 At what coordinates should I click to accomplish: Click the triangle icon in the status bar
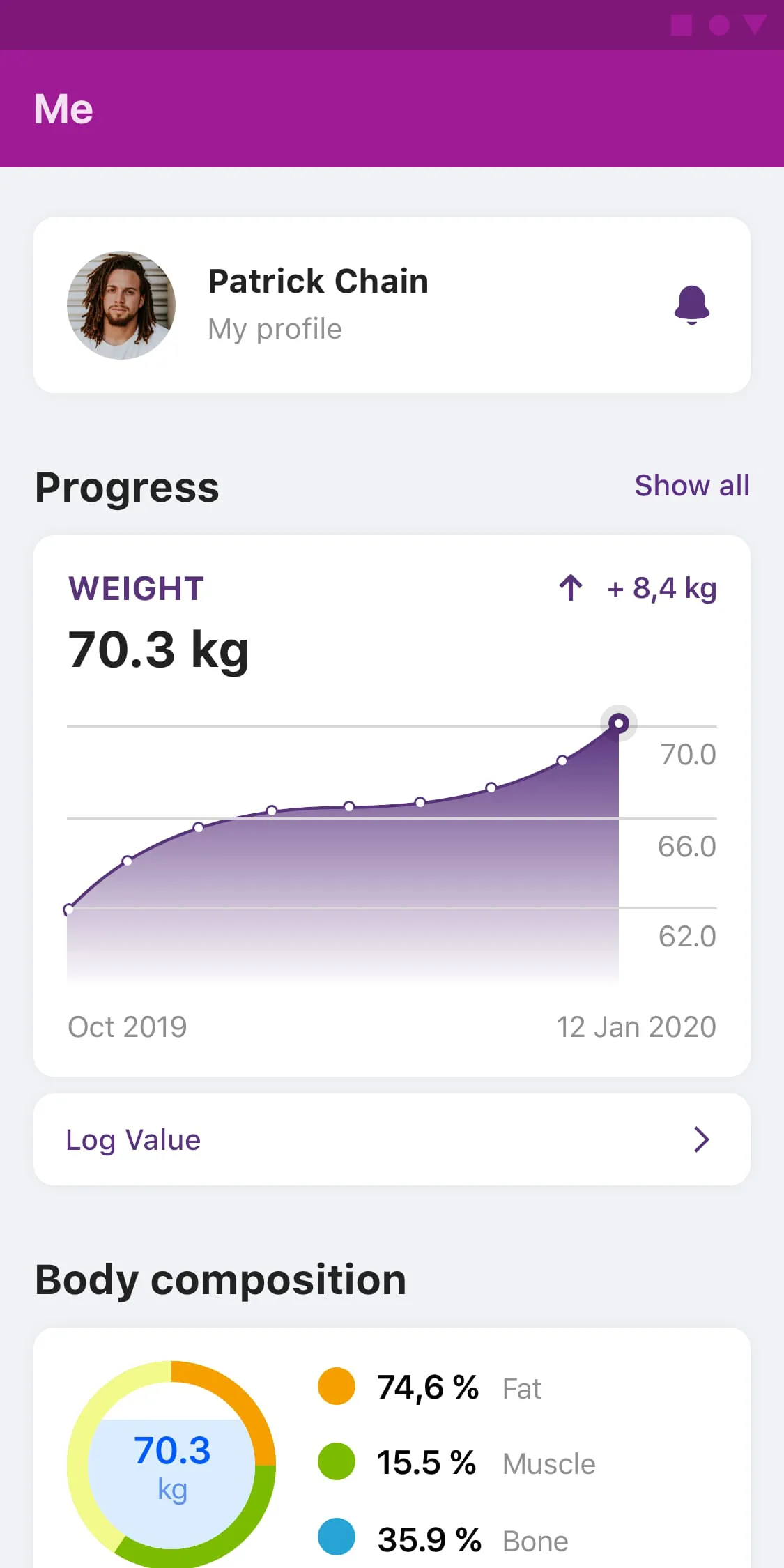[x=754, y=25]
